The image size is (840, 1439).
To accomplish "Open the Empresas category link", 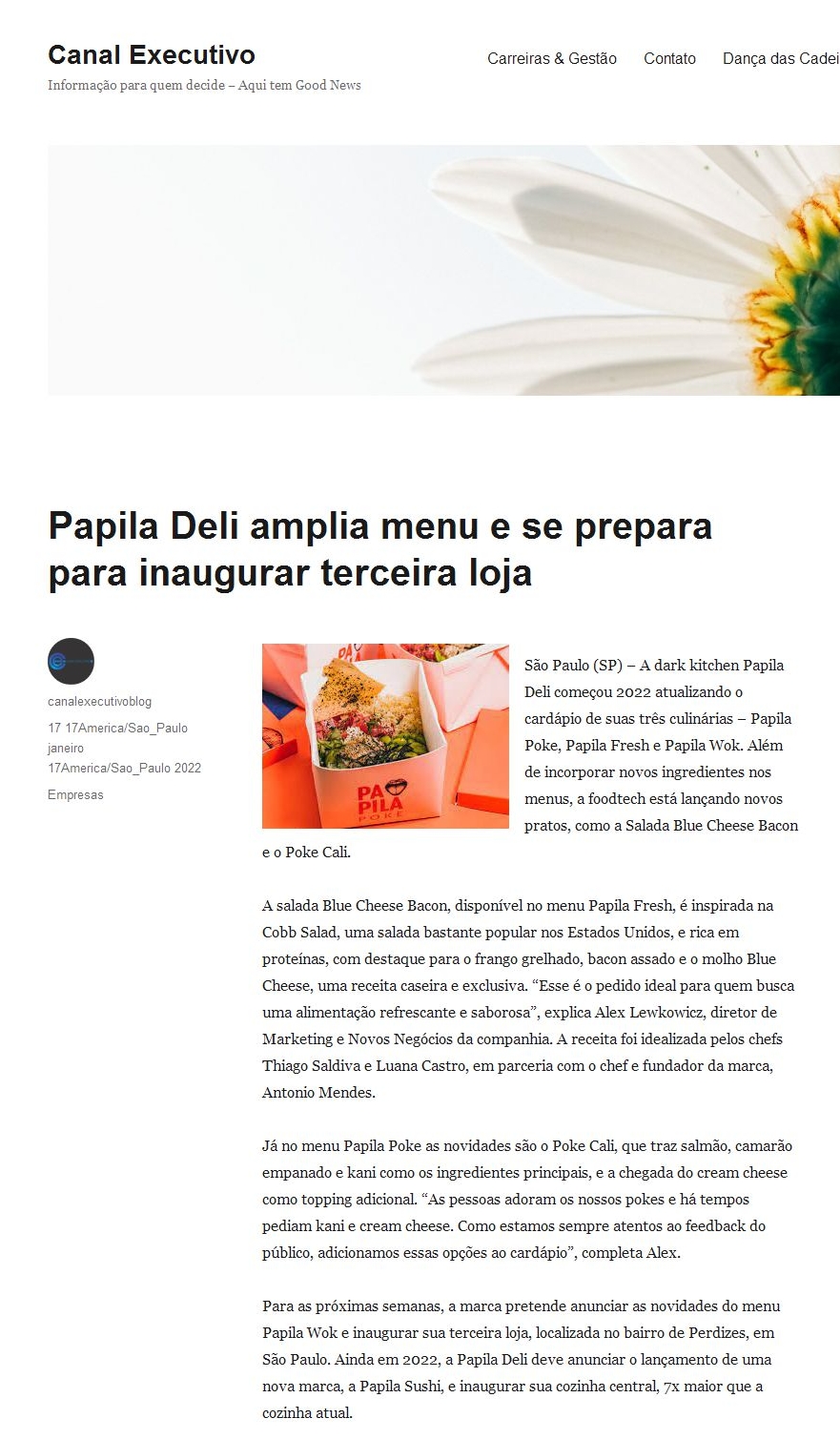I will tap(75, 794).
